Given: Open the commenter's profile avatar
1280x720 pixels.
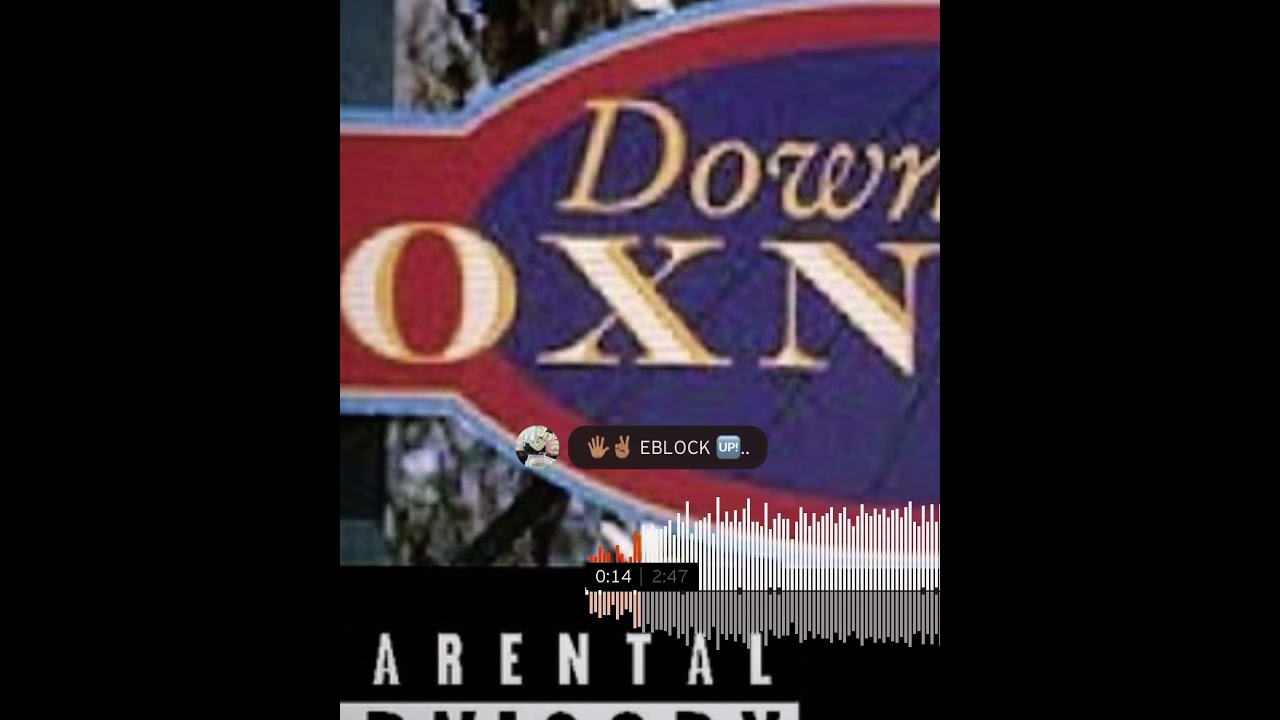Looking at the screenshot, I should [x=537, y=447].
